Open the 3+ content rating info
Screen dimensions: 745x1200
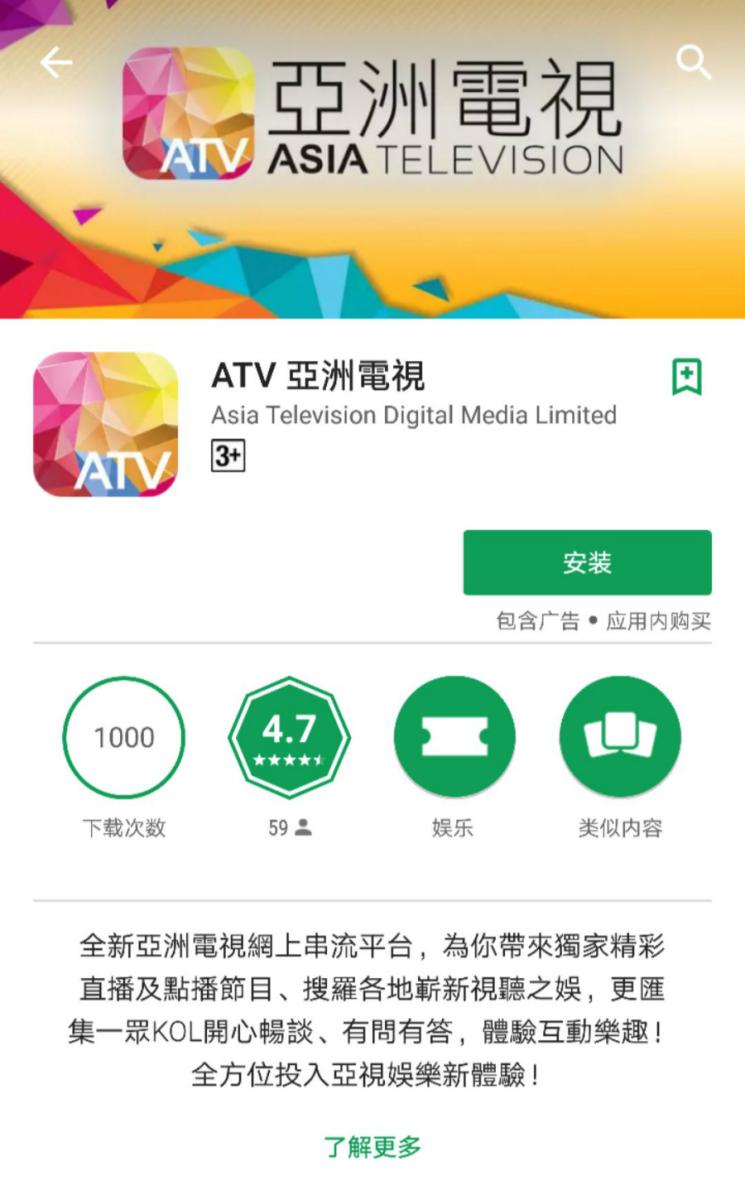228,456
